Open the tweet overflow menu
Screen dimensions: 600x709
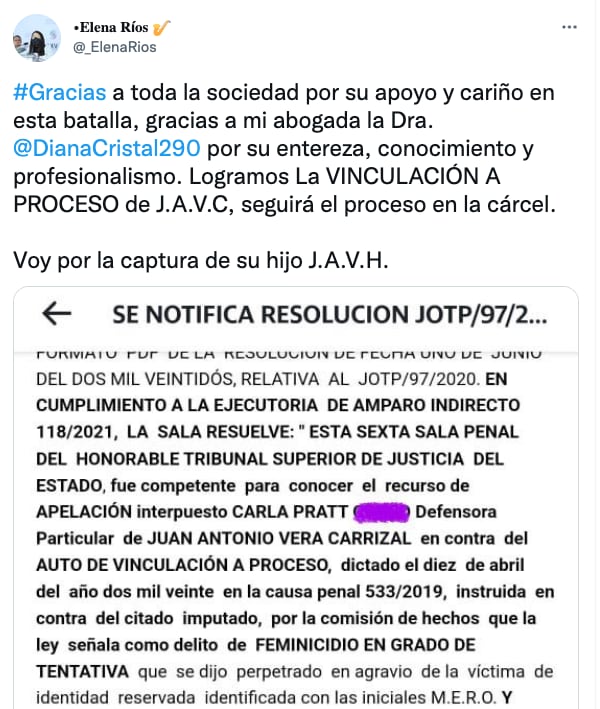click(x=567, y=27)
